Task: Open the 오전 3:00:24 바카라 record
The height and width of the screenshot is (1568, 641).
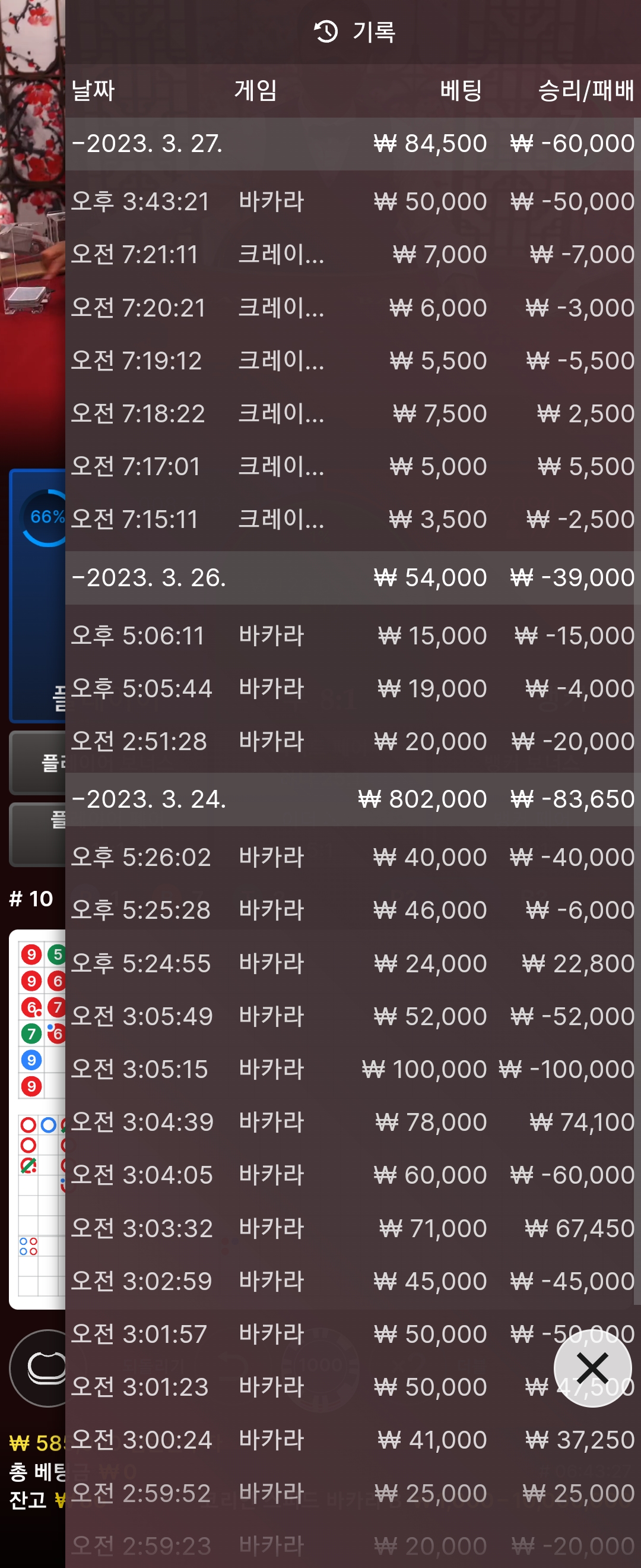Action: pyautogui.click(x=353, y=1440)
